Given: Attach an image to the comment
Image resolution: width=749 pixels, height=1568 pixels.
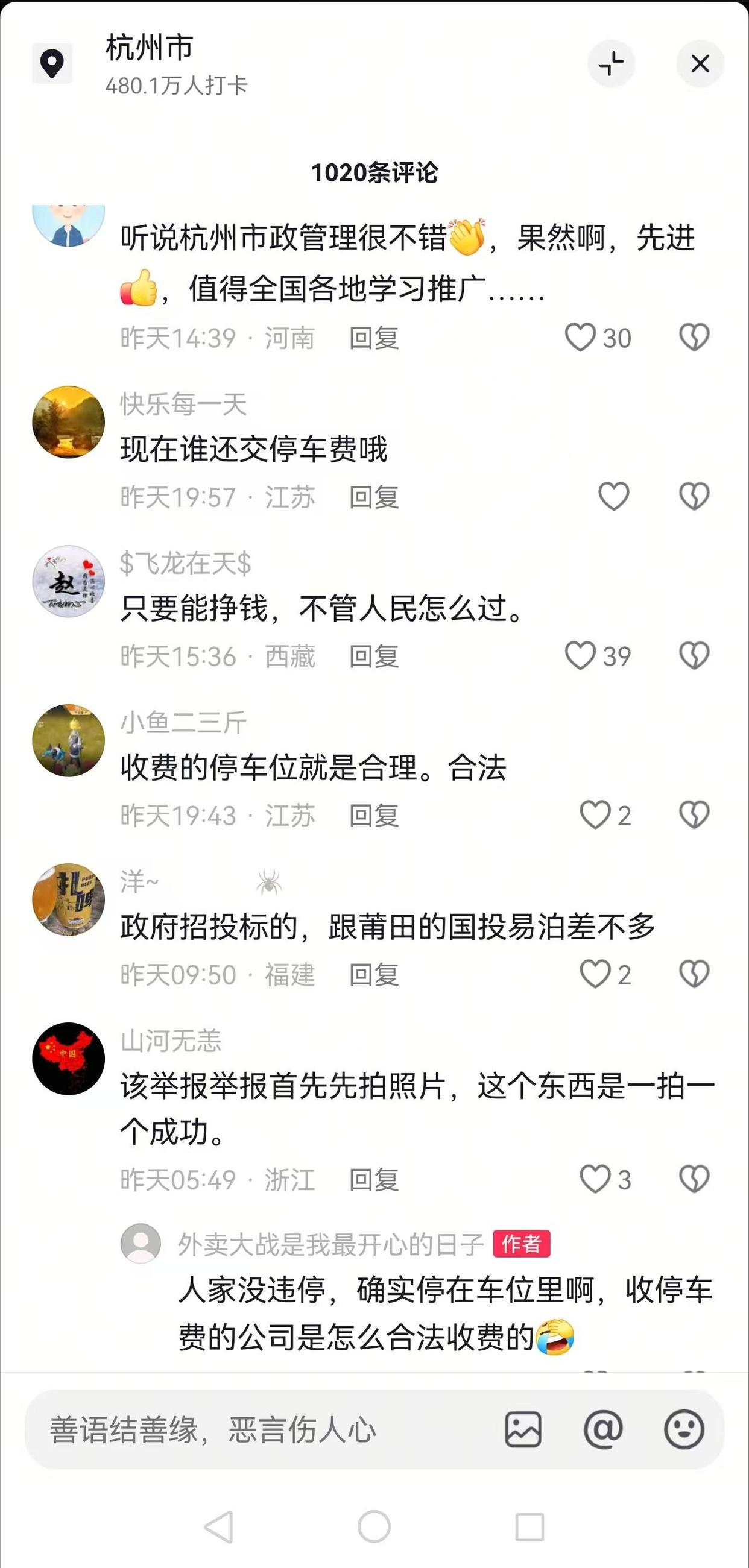Looking at the screenshot, I should (523, 1429).
